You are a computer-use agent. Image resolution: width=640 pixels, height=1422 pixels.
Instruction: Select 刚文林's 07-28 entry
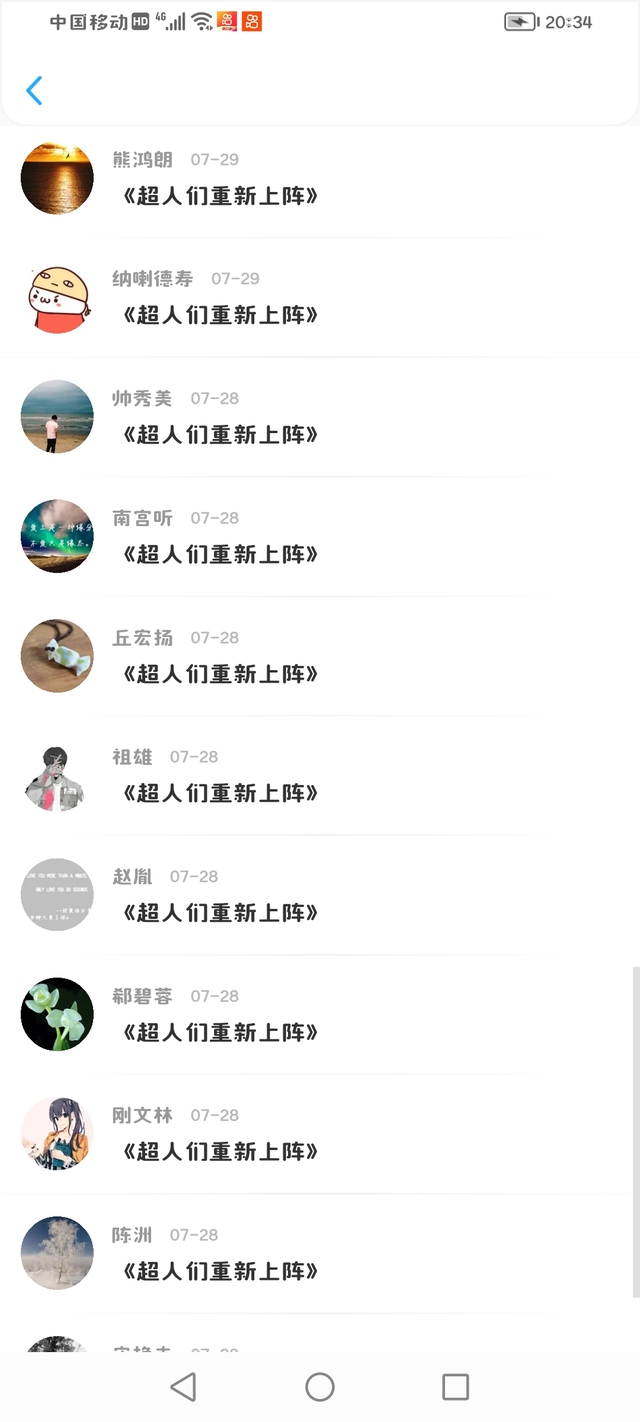(x=220, y=1151)
